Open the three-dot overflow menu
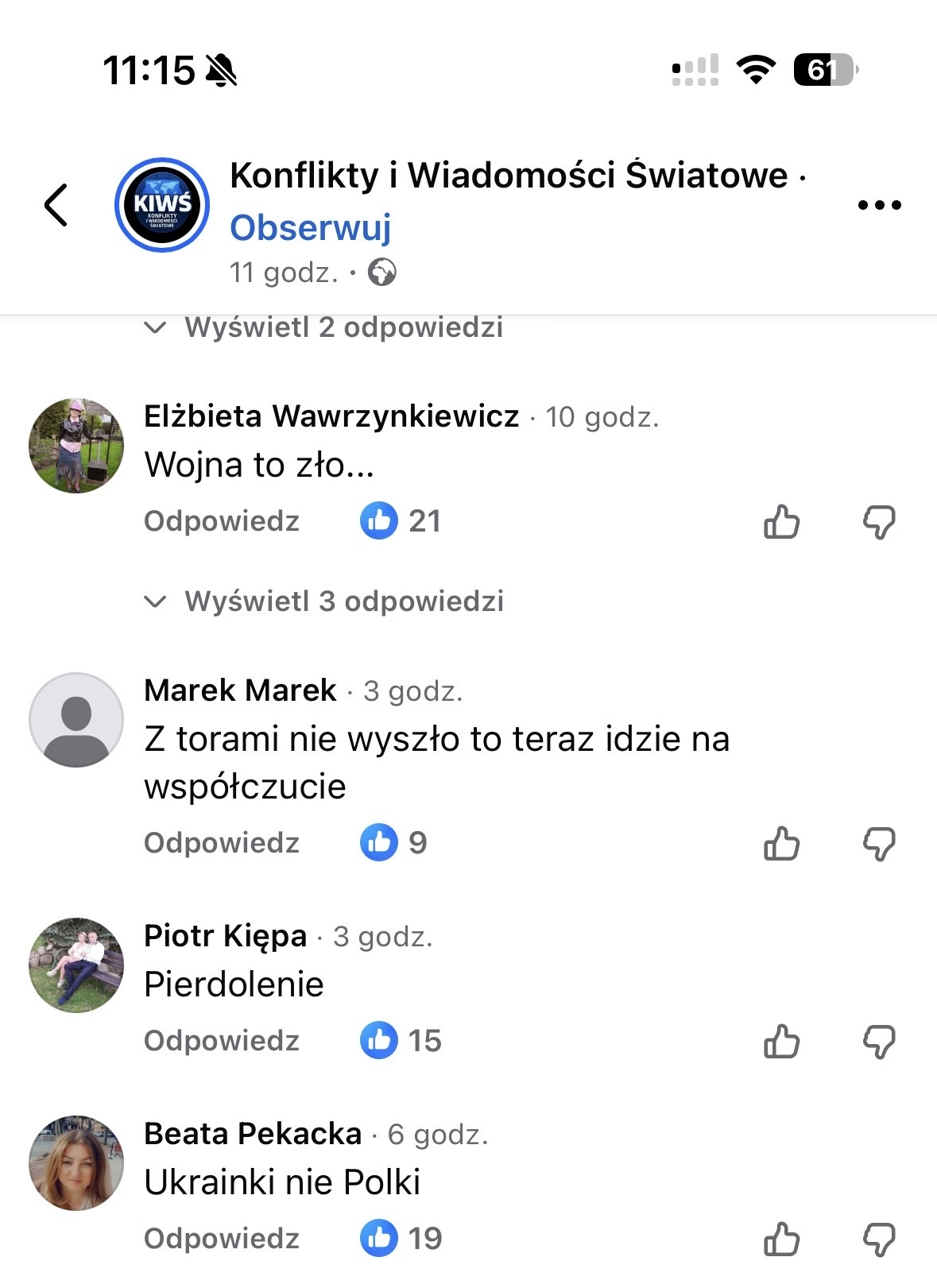The height and width of the screenshot is (1288, 937). pos(879,205)
